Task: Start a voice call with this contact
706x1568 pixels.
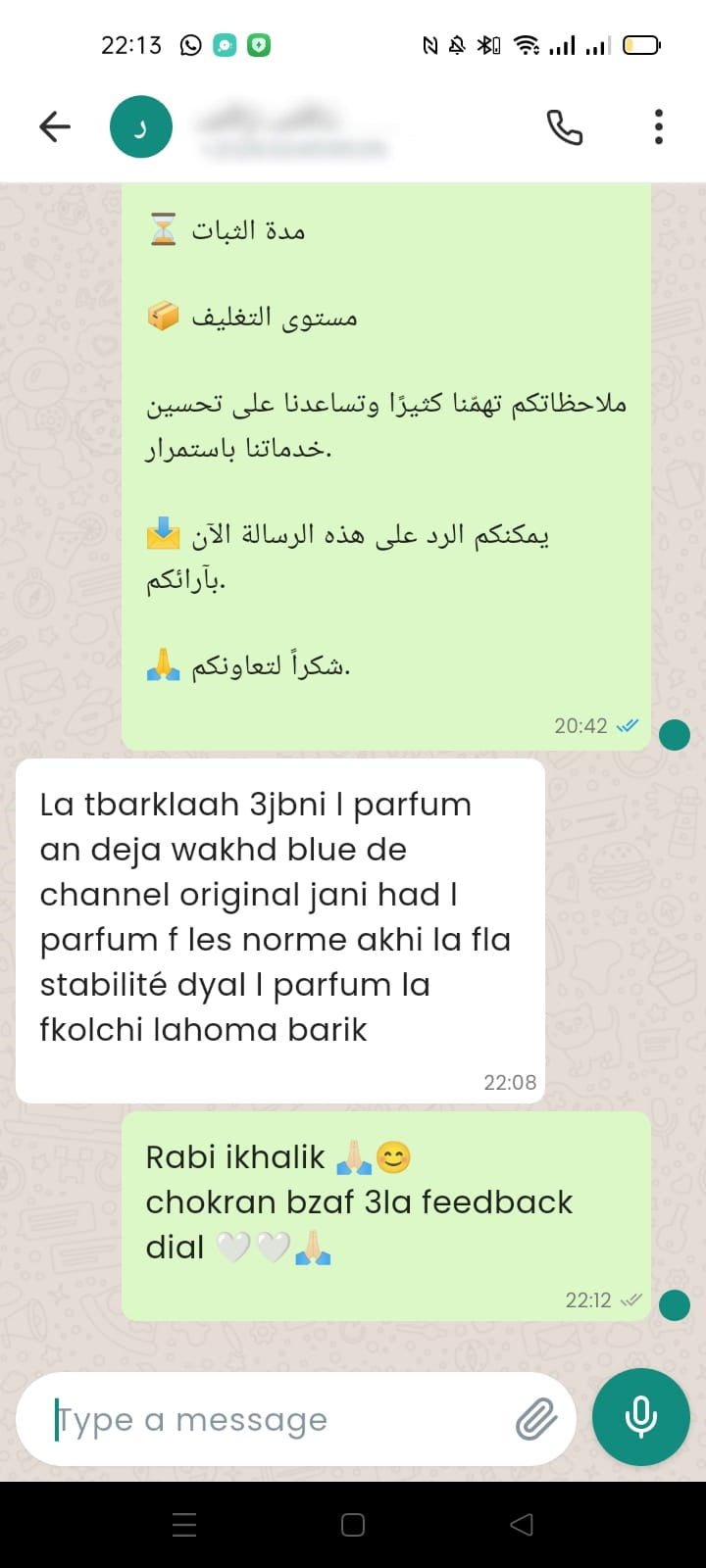Action: 564,126
